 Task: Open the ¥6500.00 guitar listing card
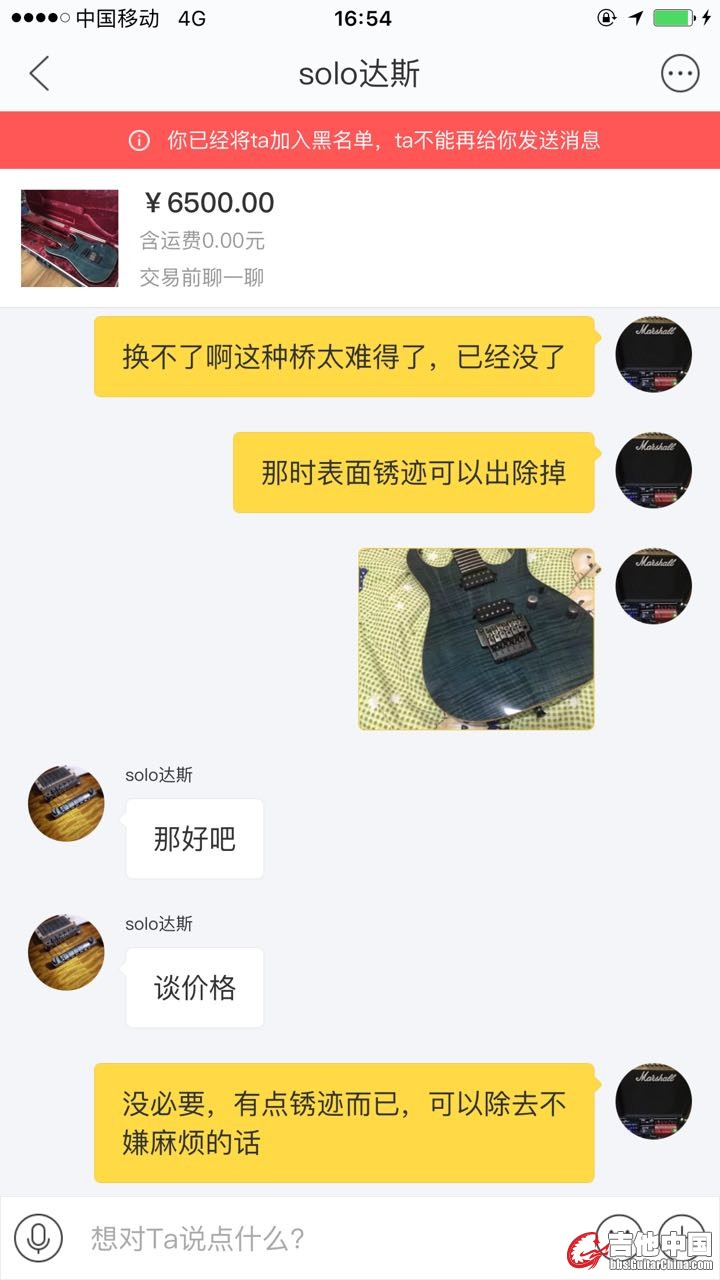[360, 238]
